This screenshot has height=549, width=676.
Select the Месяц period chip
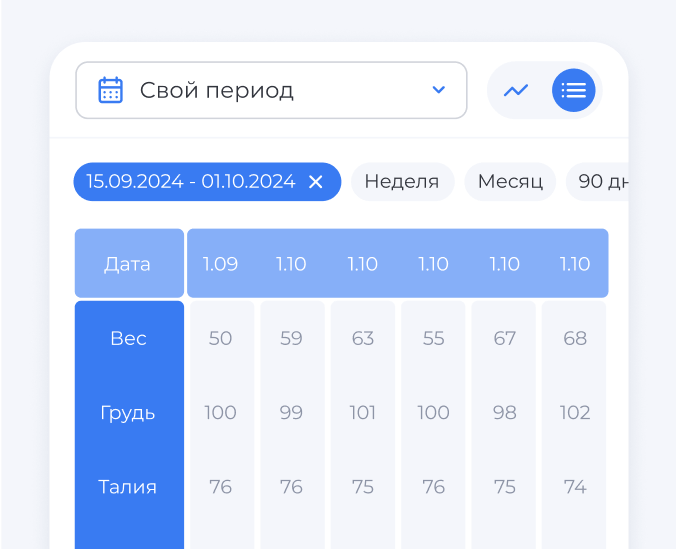(x=510, y=182)
